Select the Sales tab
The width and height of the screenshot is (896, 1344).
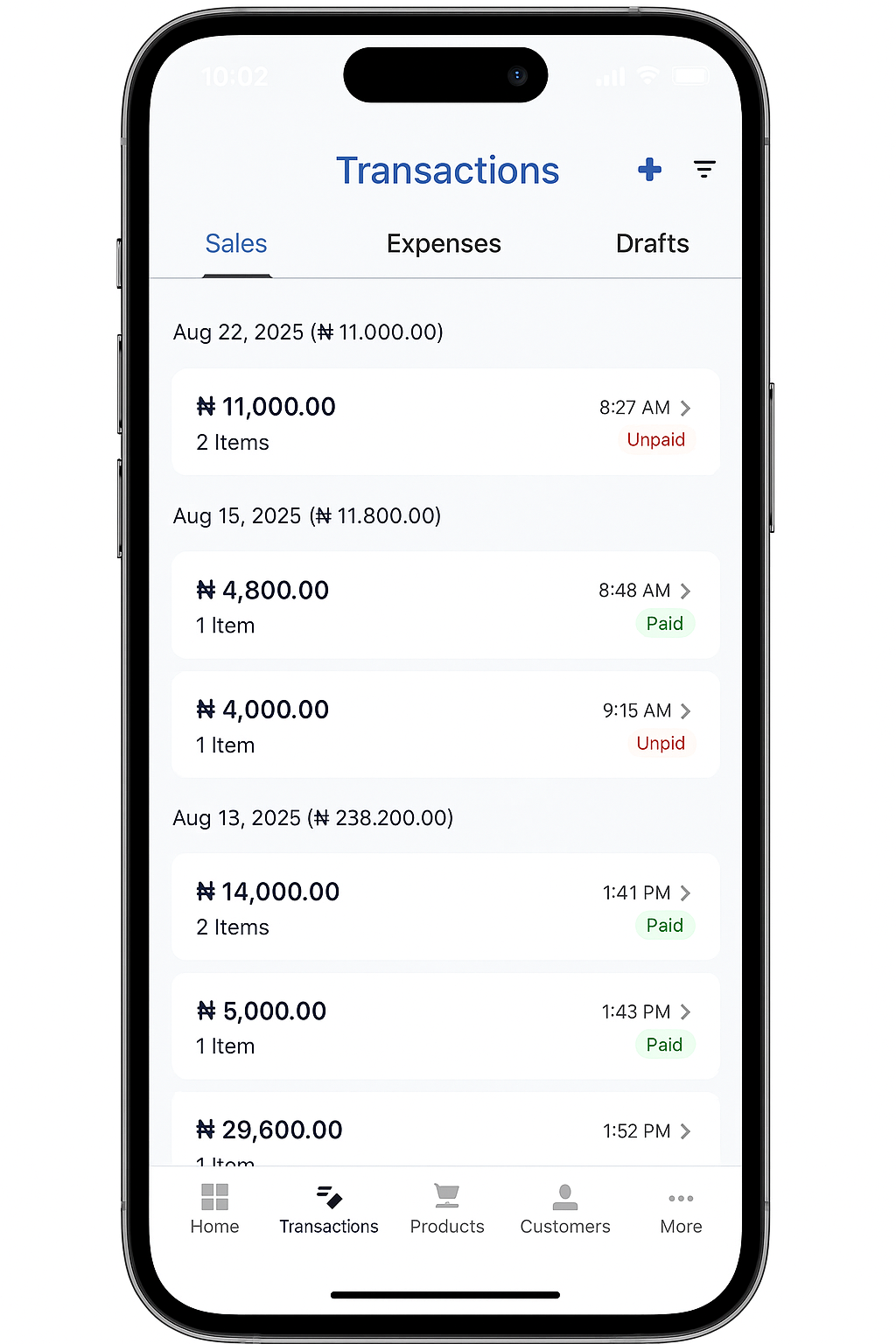coord(235,243)
